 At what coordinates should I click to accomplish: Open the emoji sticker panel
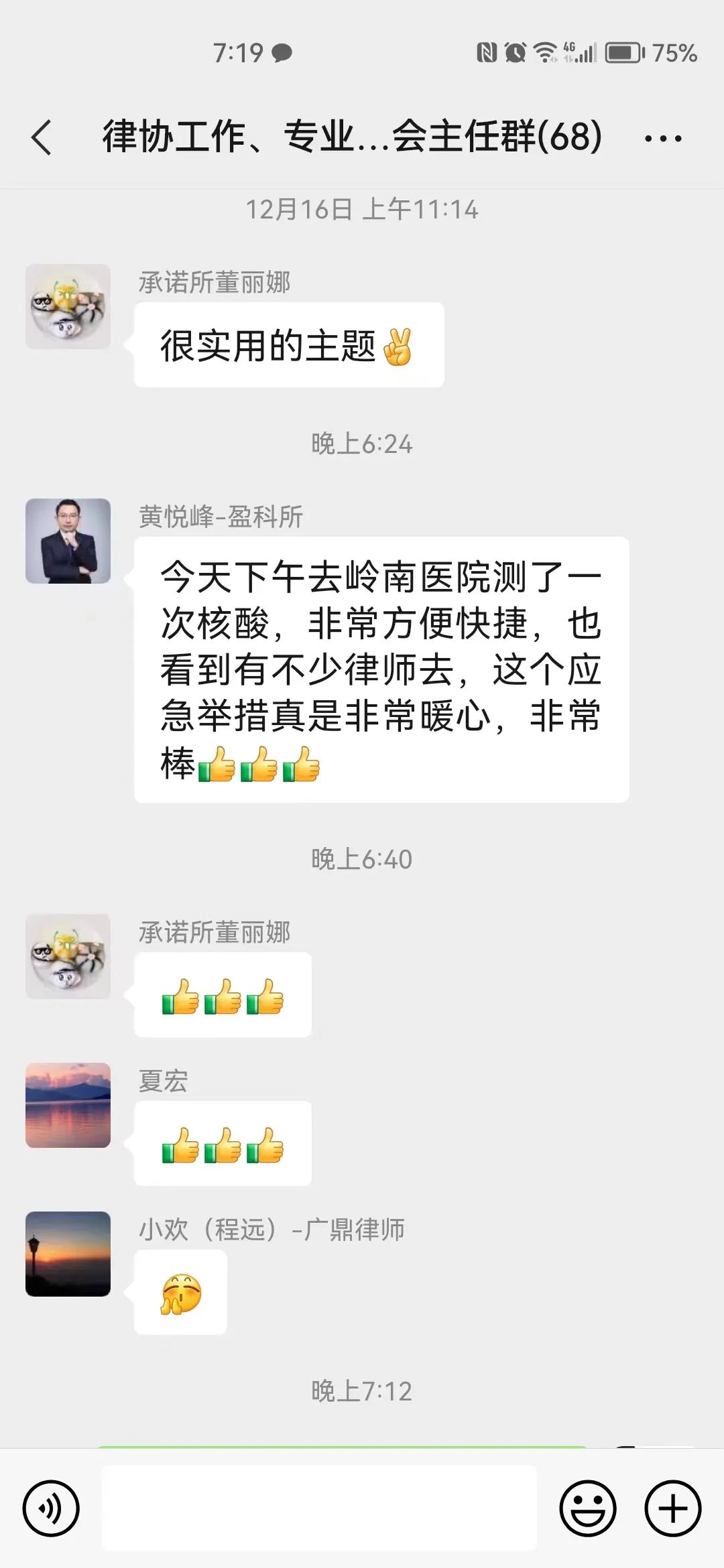click(587, 1508)
